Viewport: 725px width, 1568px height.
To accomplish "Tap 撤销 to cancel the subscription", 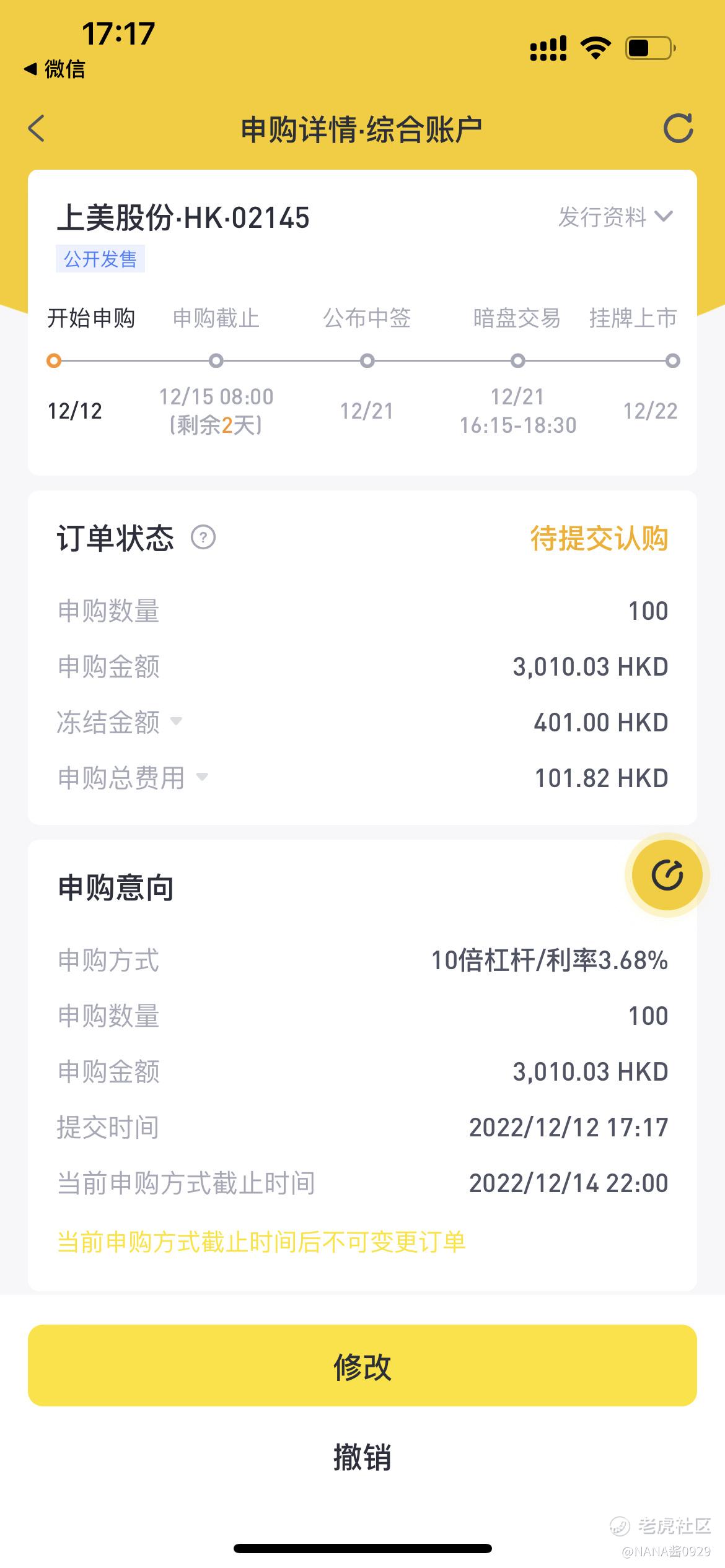I will 362,1457.
